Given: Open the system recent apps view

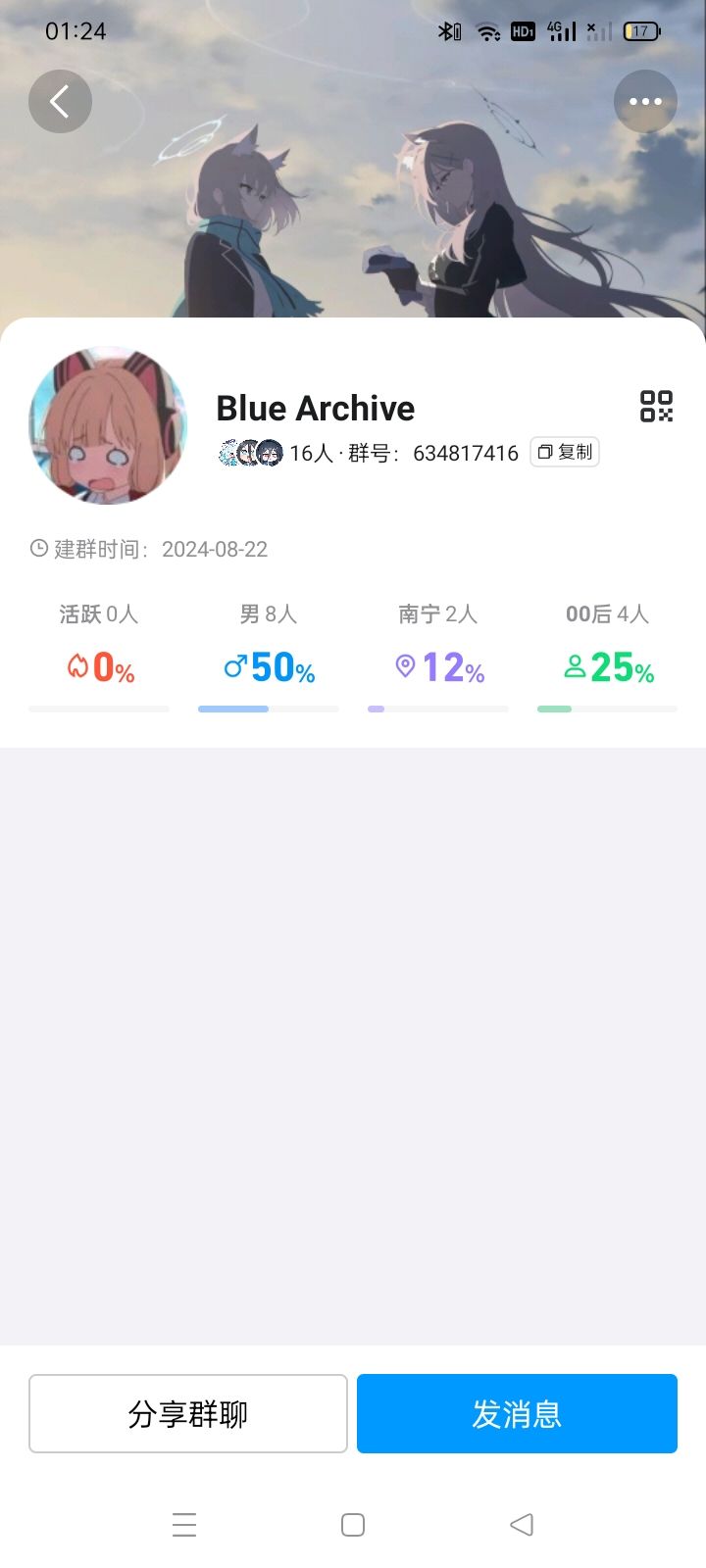Looking at the screenshot, I should [x=184, y=1525].
